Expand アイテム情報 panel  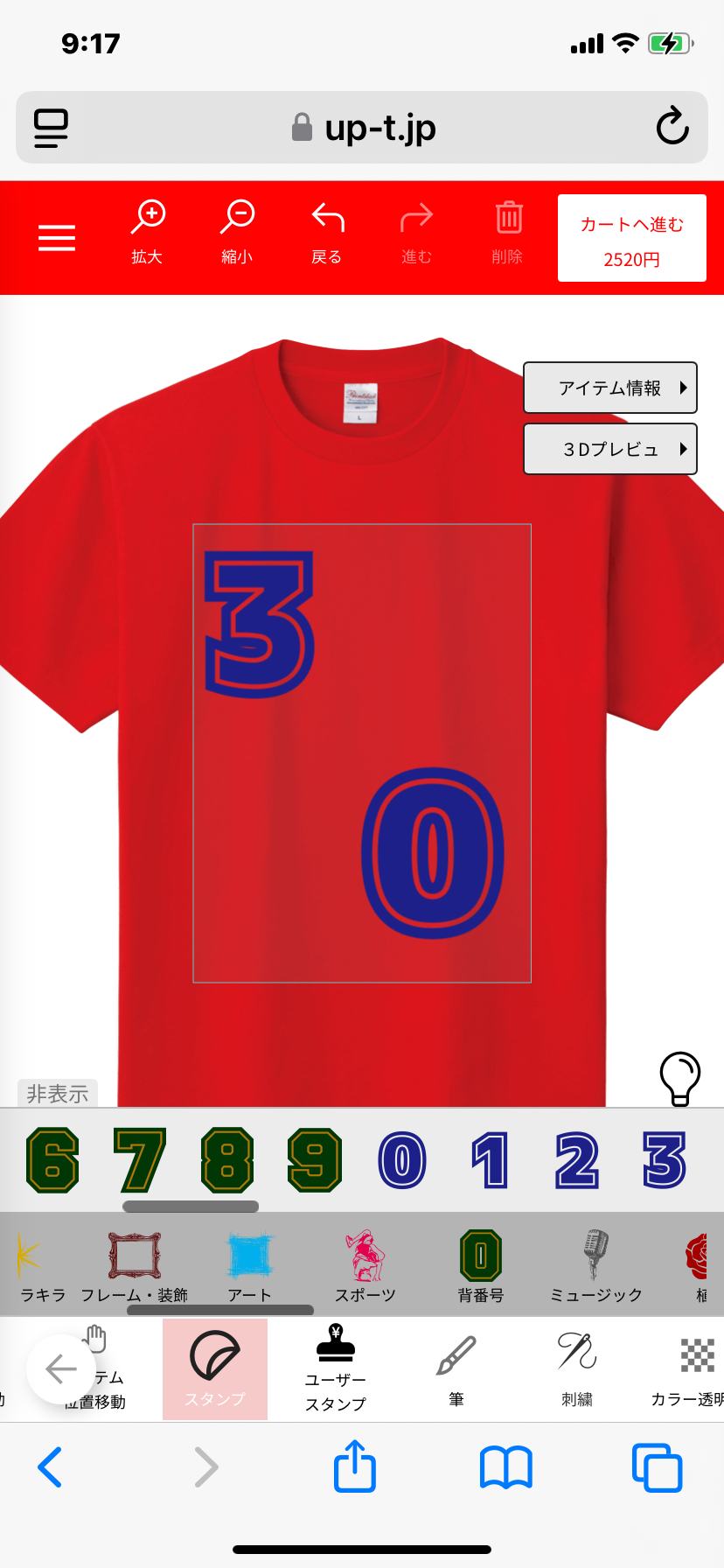click(610, 388)
